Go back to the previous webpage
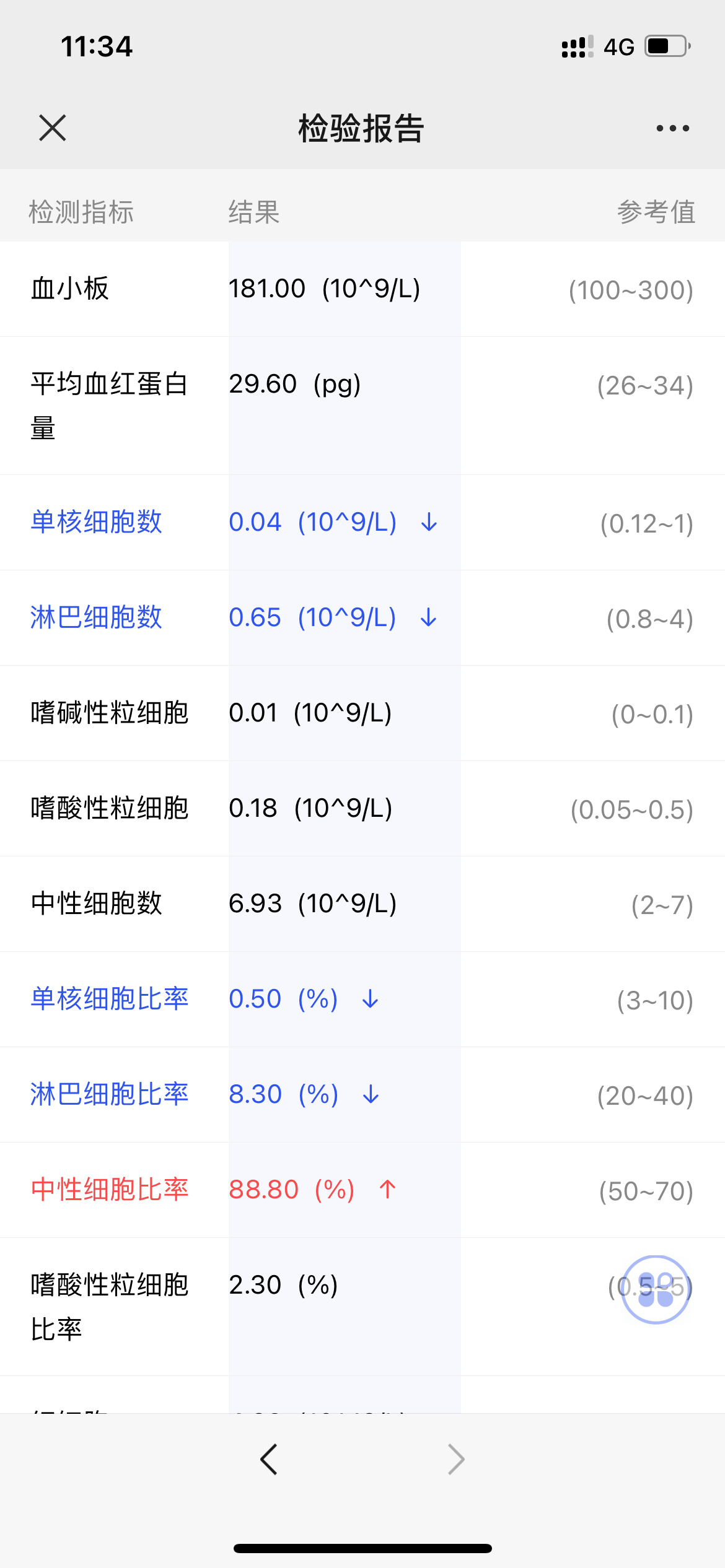Image resolution: width=725 pixels, height=1568 pixels. click(x=269, y=1460)
